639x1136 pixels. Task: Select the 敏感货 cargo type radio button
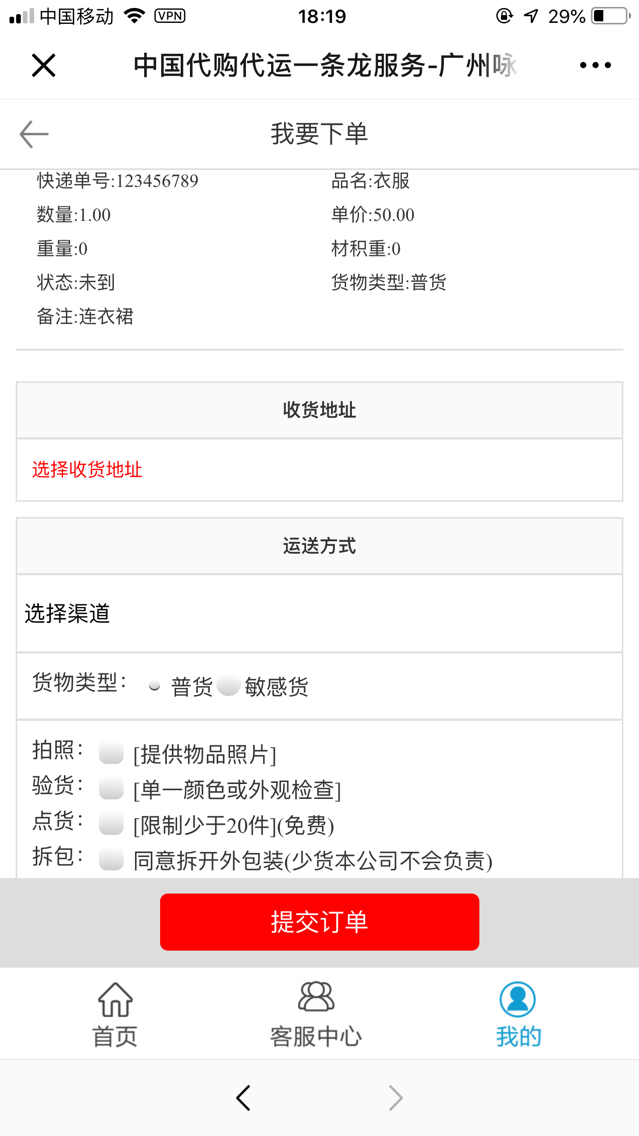point(228,685)
